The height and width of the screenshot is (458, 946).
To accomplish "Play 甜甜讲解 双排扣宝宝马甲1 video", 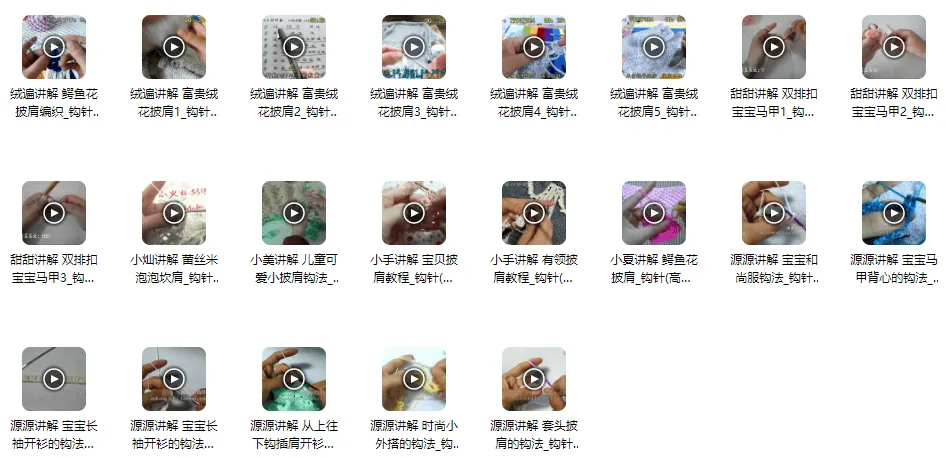I will [x=774, y=47].
